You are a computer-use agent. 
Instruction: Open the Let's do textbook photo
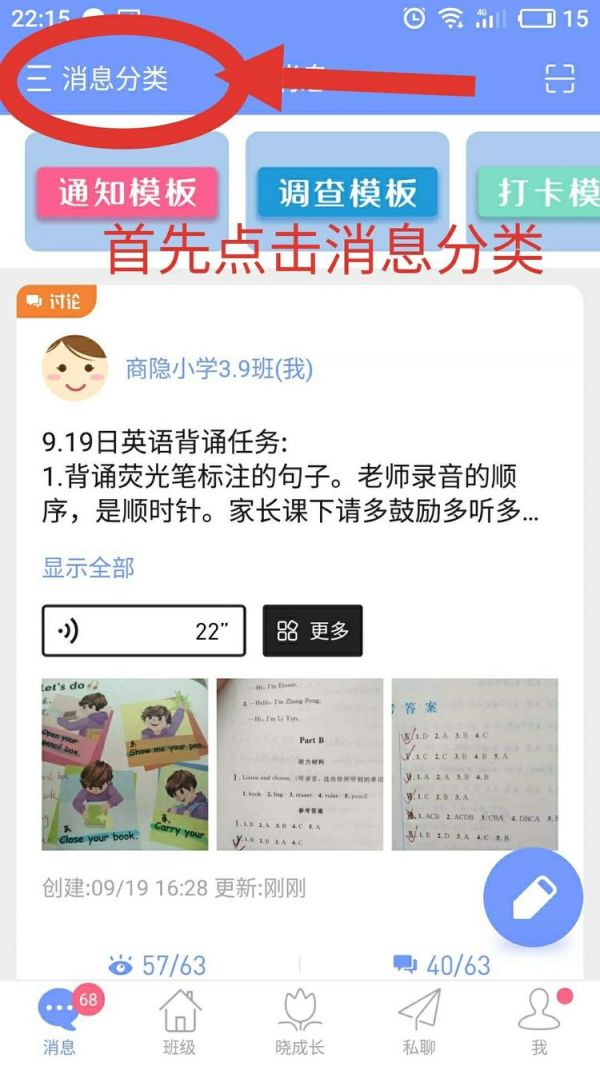click(x=125, y=764)
